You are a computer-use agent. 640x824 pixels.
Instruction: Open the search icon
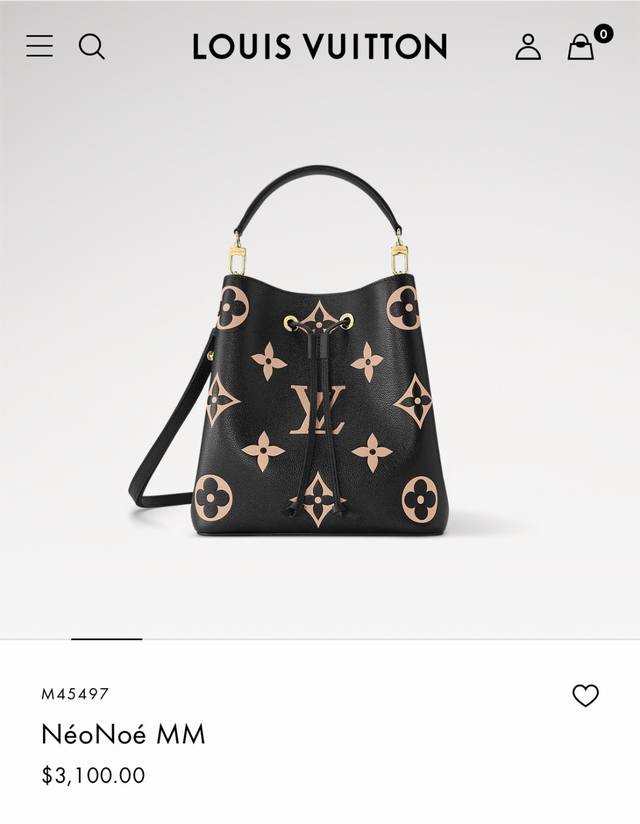[92, 46]
